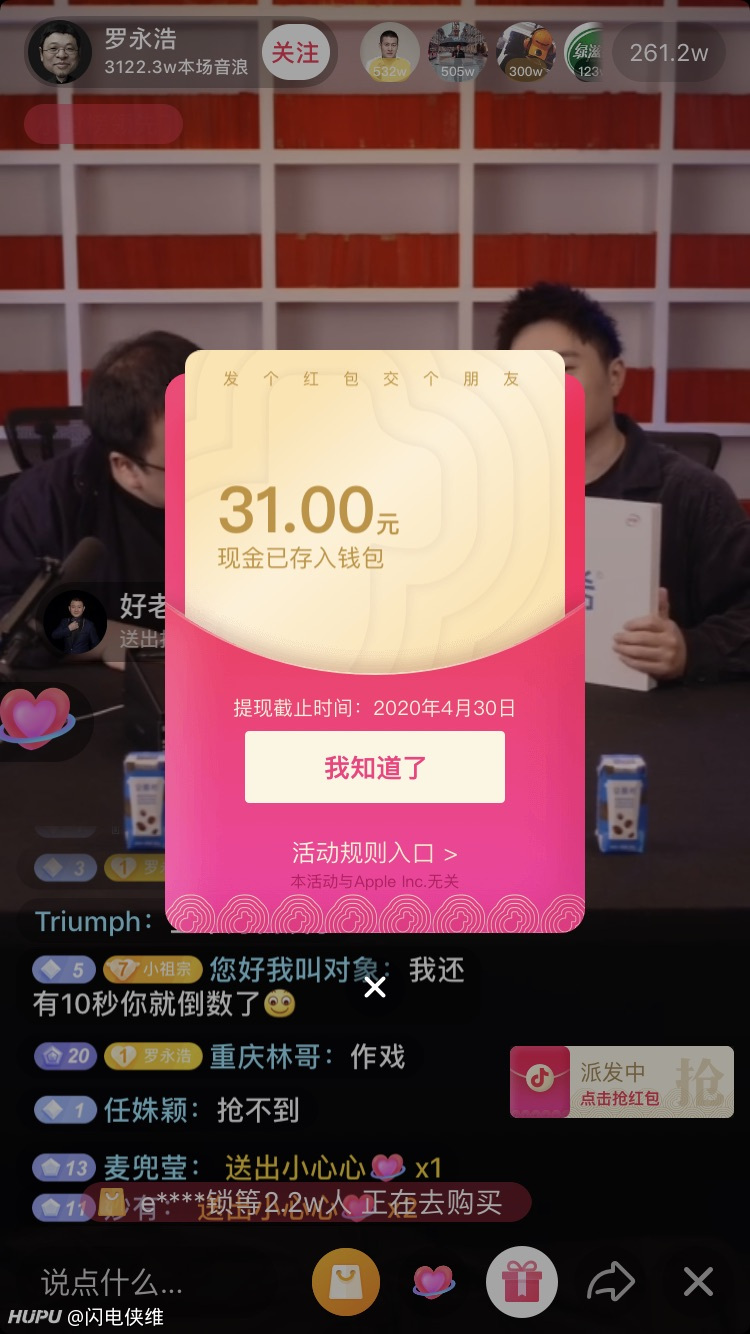Open the shopping bag

coord(346,1281)
